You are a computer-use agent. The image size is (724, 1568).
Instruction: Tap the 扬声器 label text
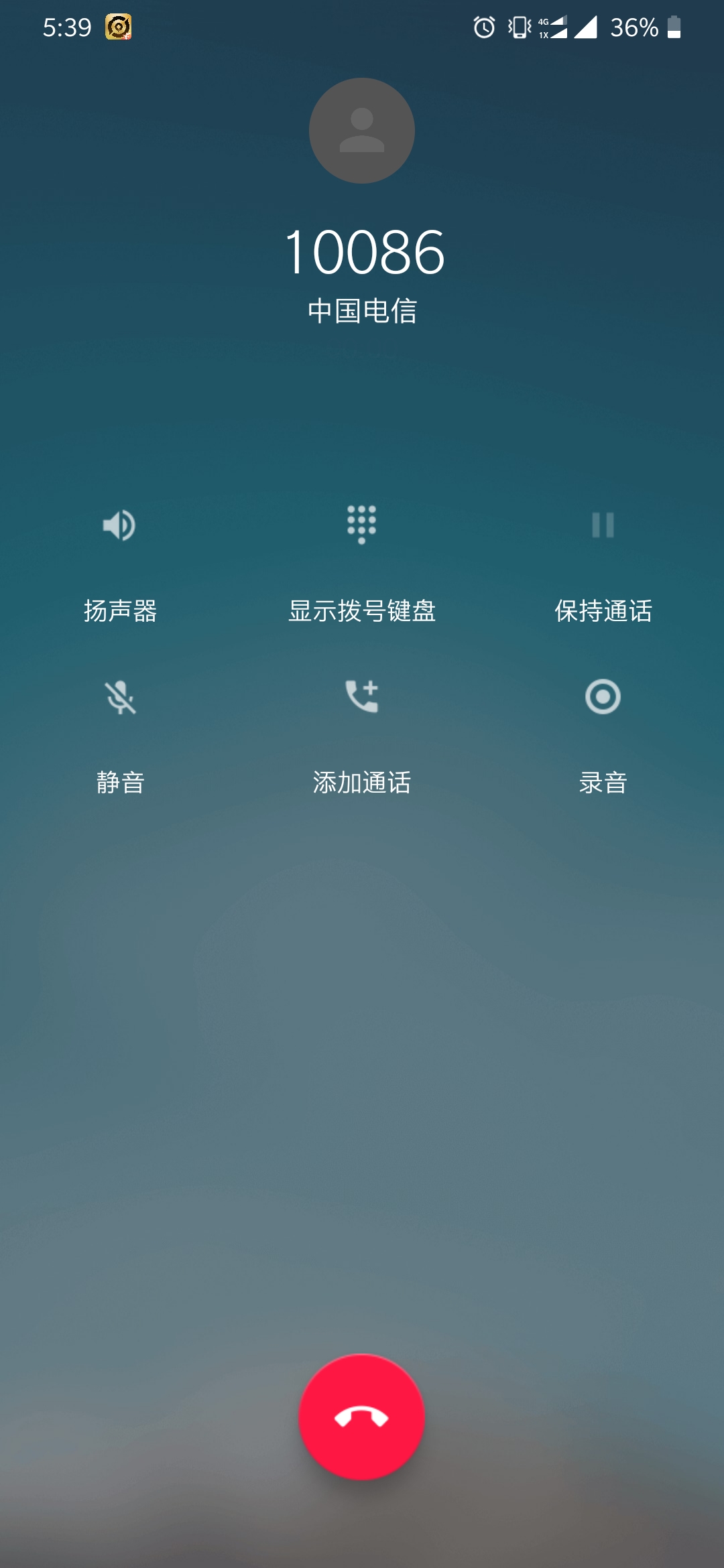pyautogui.click(x=119, y=610)
